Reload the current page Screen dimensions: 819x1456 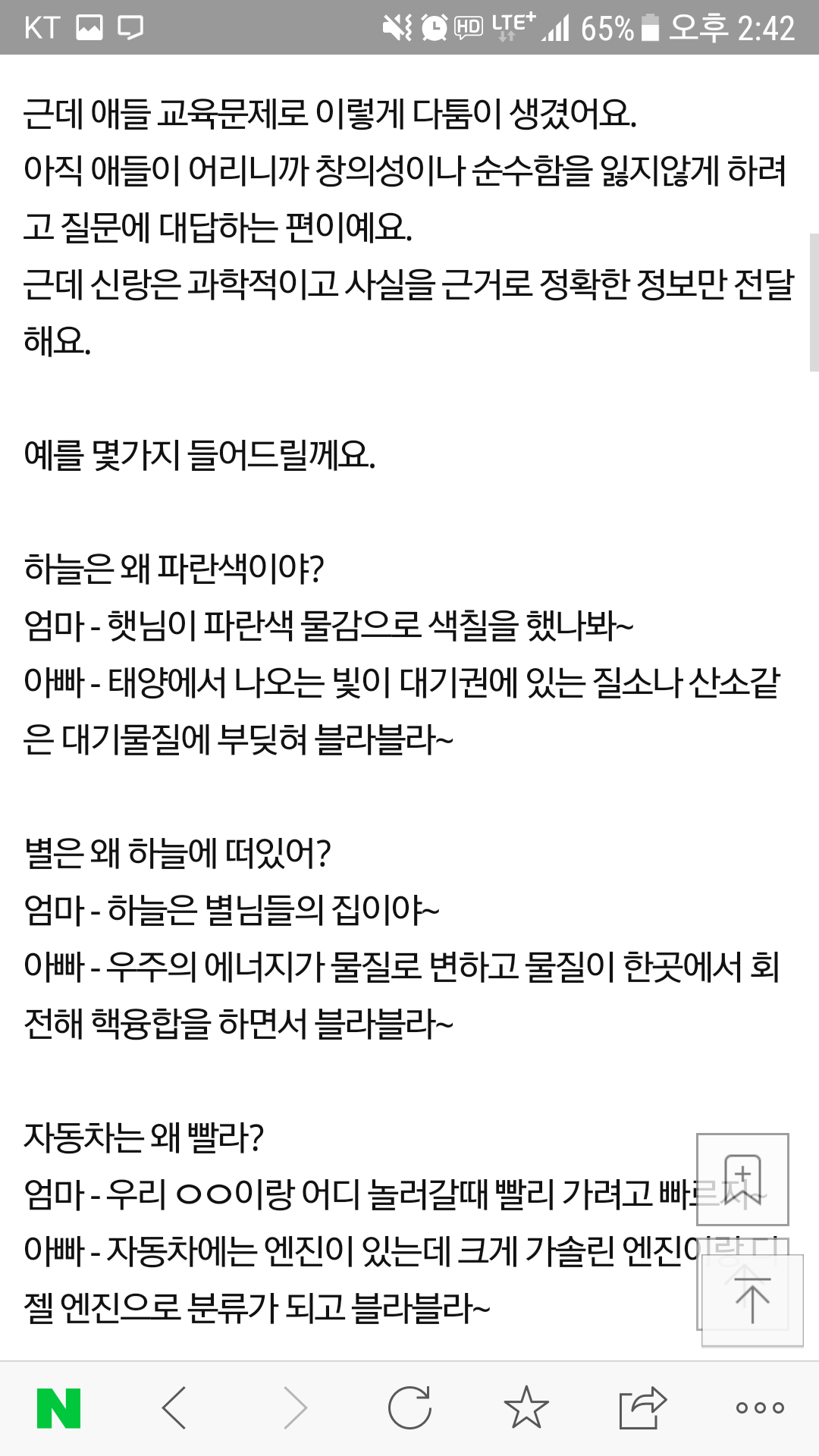409,1408
